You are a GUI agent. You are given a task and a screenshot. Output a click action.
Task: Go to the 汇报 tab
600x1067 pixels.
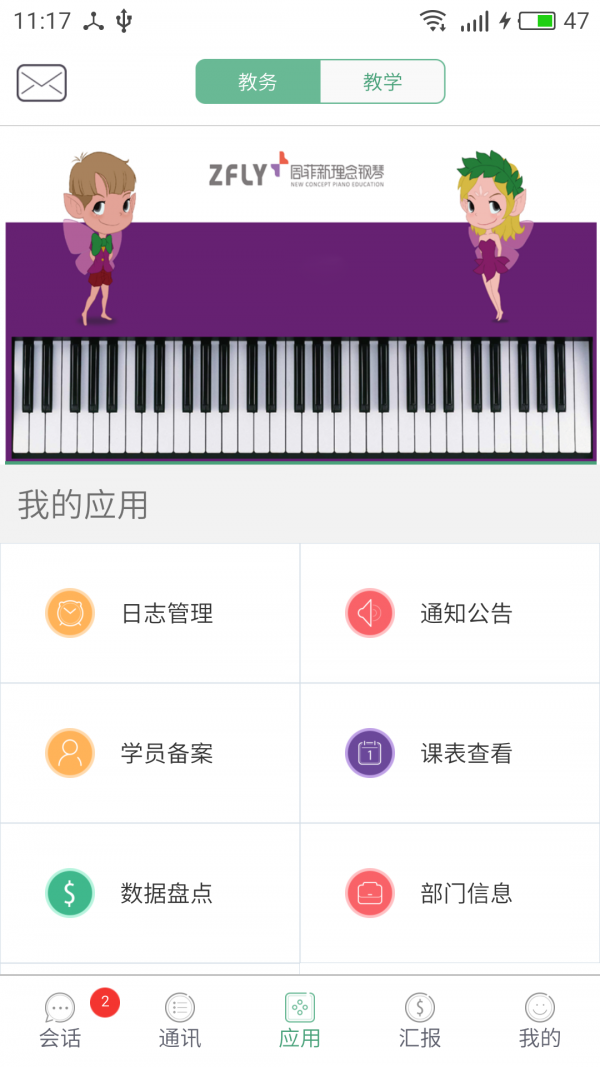pyautogui.click(x=420, y=1021)
